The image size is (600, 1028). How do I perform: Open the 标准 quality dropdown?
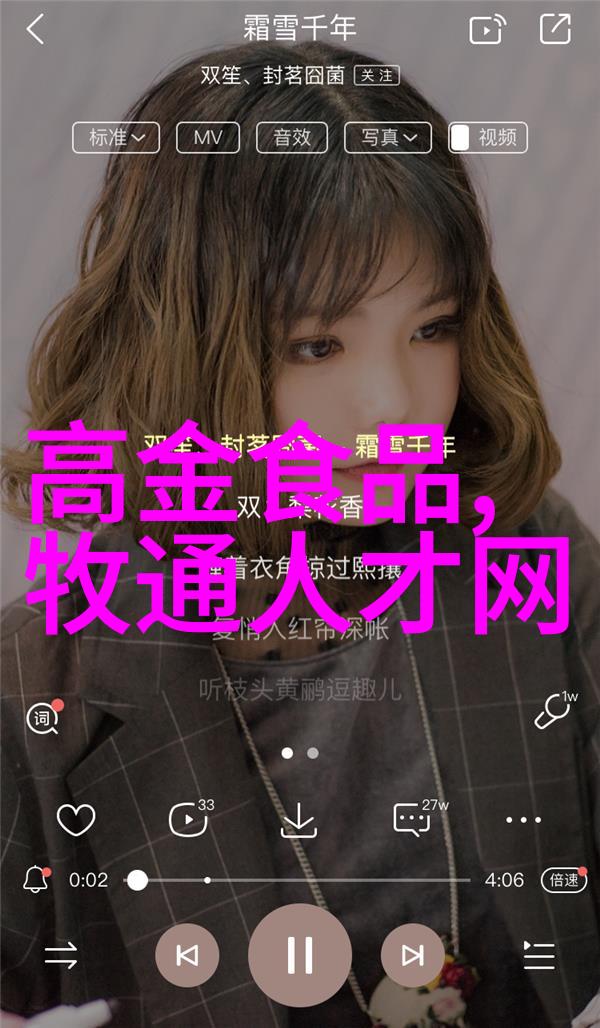point(116,138)
